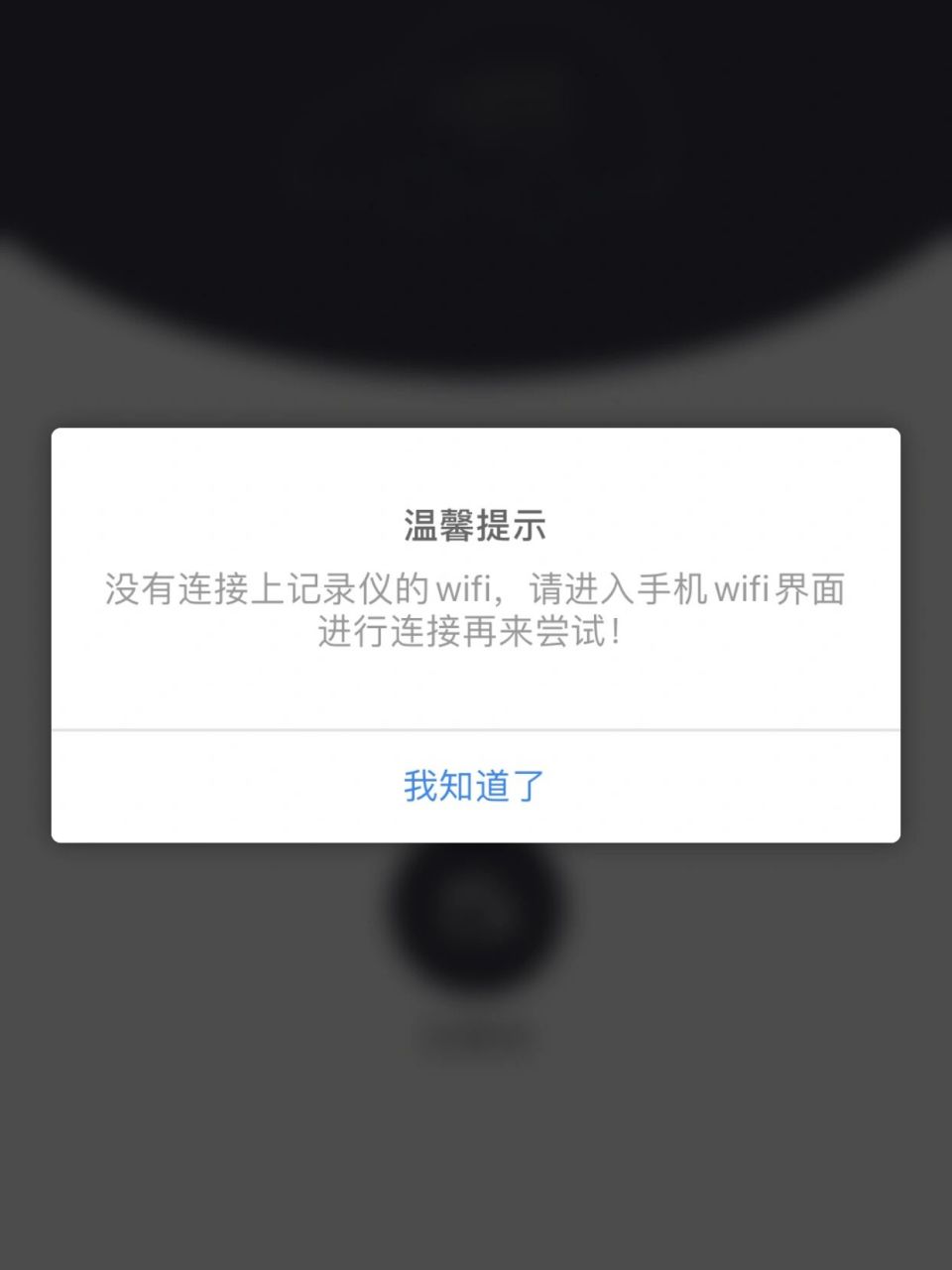Select the second line of the alert message
The height and width of the screenshot is (1270, 952).
(475, 633)
